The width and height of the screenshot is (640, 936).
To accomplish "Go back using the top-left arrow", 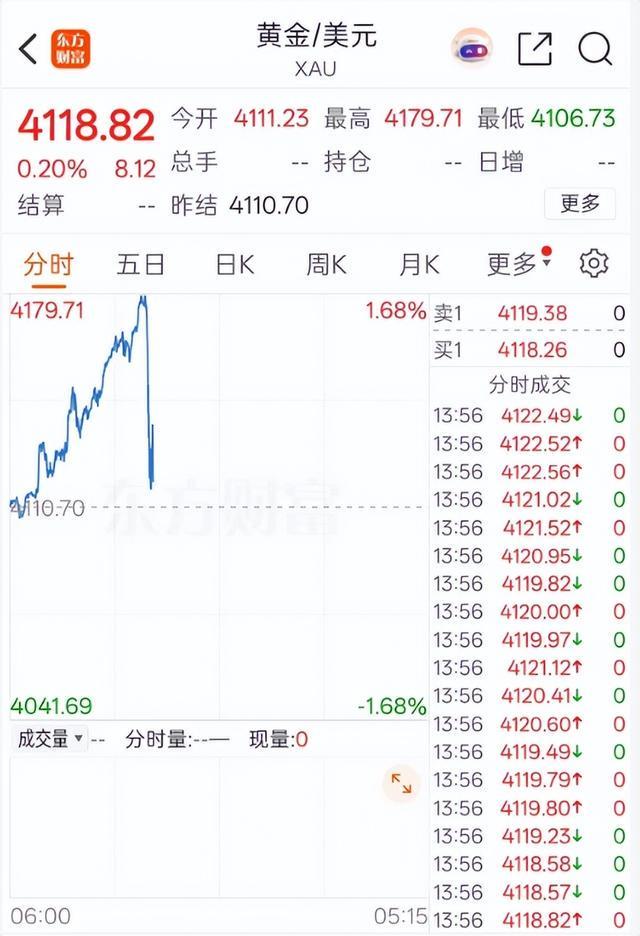I will coord(28,48).
